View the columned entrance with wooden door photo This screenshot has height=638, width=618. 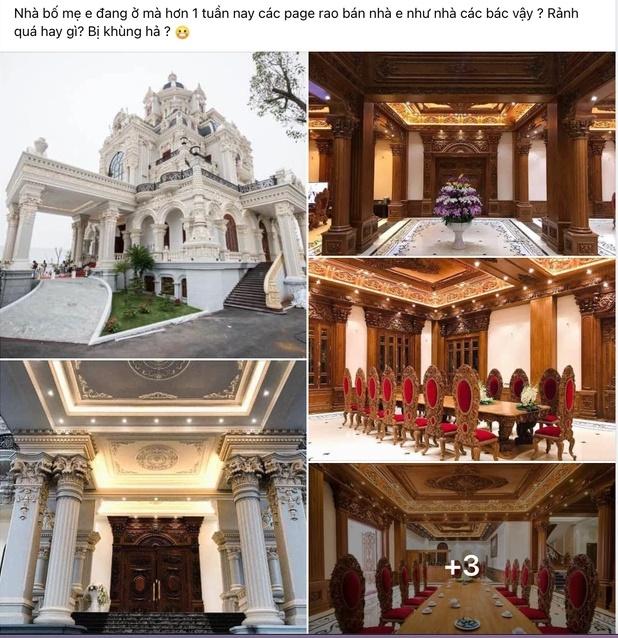point(153,496)
